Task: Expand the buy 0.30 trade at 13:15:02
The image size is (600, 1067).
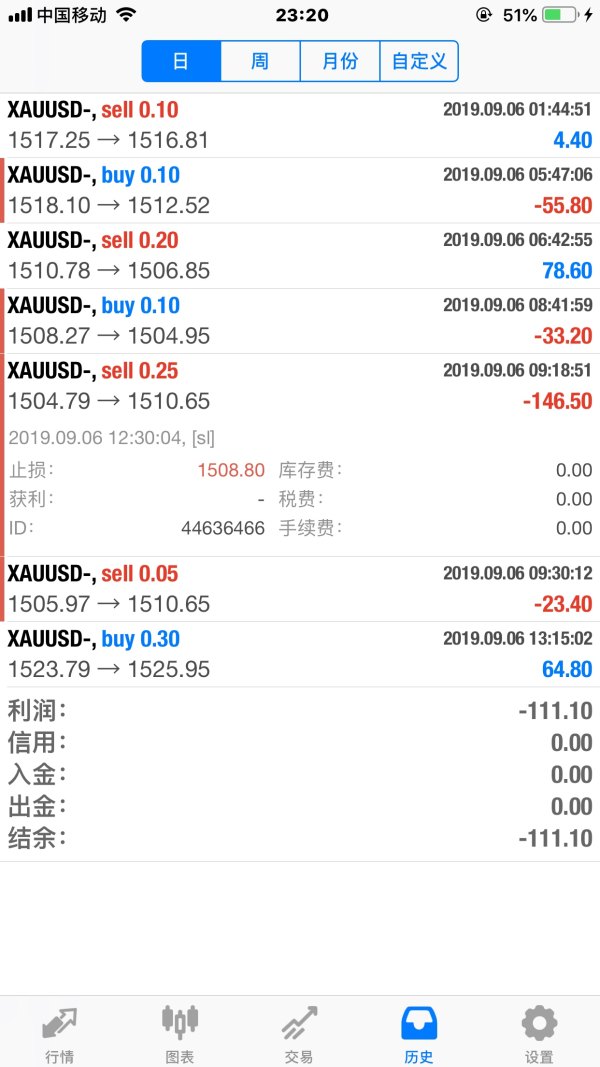Action: click(300, 655)
